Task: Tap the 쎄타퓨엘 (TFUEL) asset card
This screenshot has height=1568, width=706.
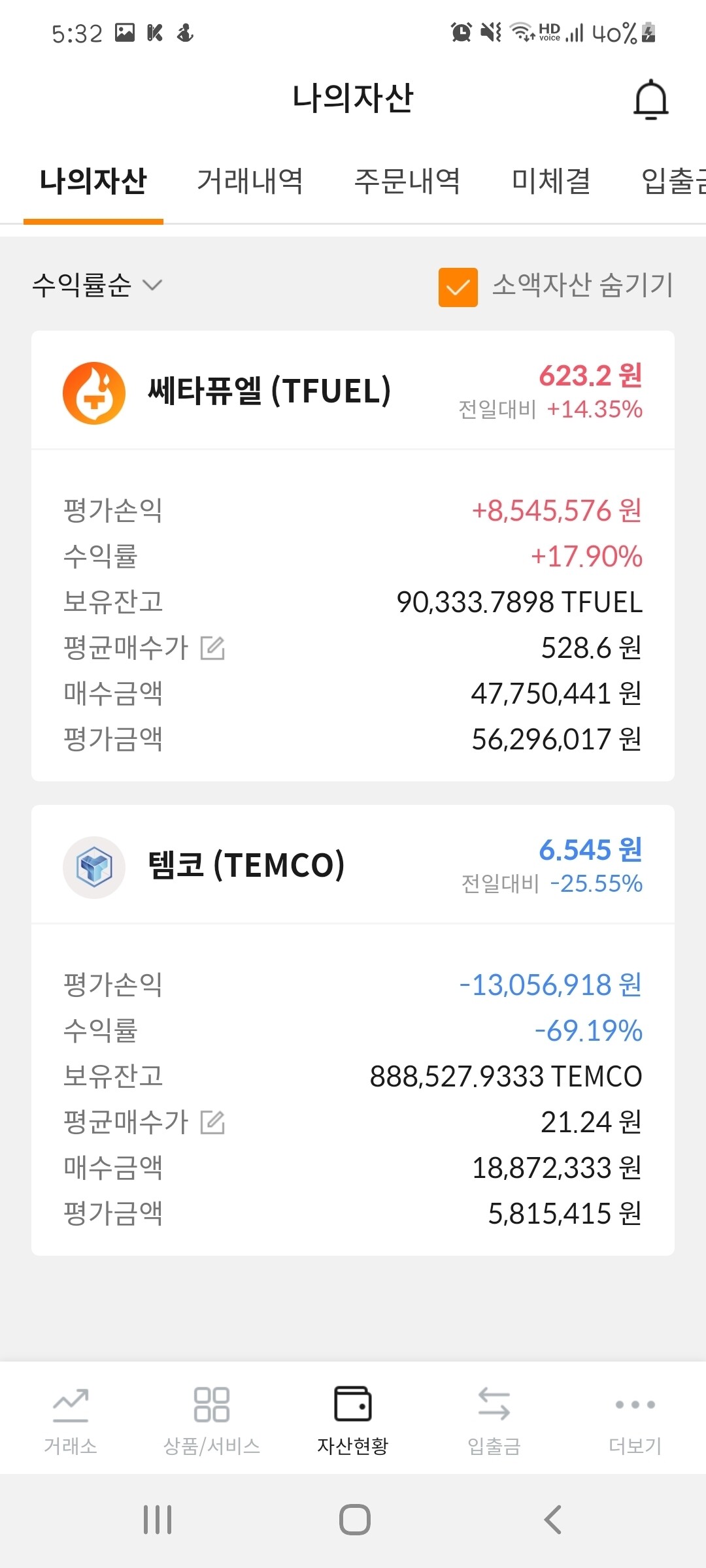Action: [353, 555]
